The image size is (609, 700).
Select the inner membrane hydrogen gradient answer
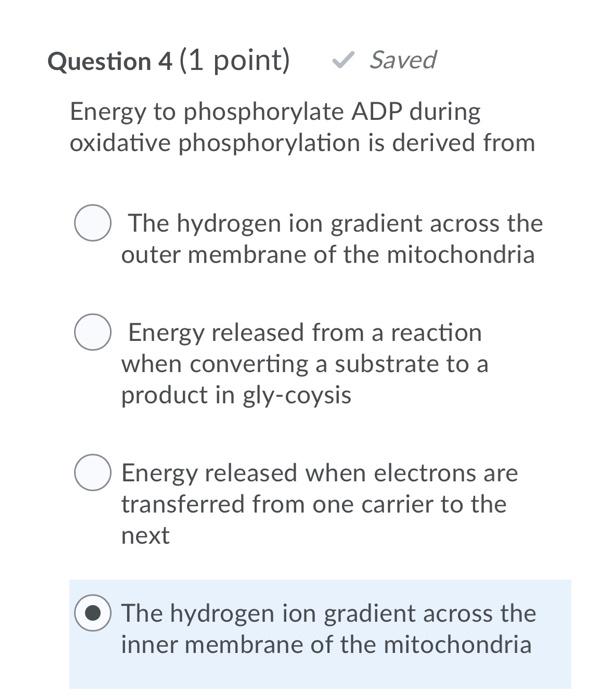pyautogui.click(x=93, y=613)
